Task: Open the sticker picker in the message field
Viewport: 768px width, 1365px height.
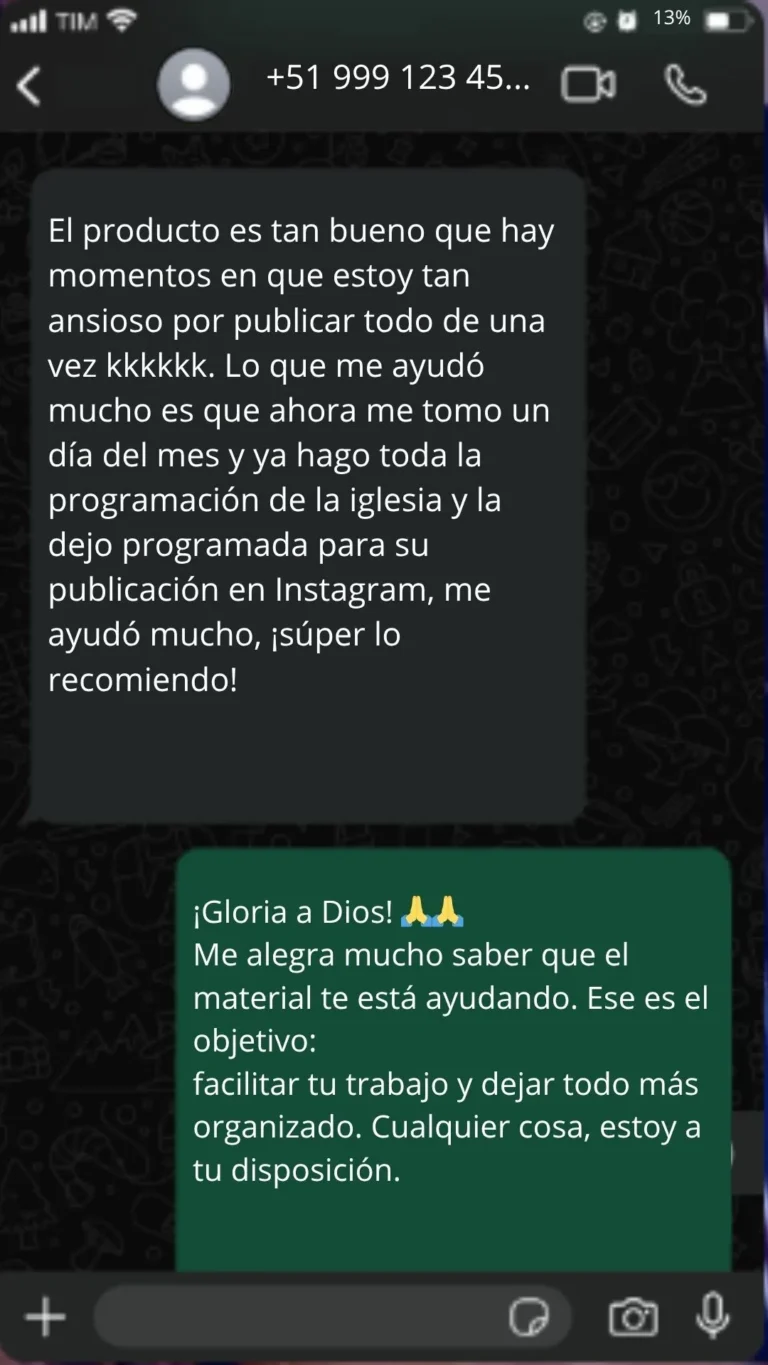Action: (528, 1317)
